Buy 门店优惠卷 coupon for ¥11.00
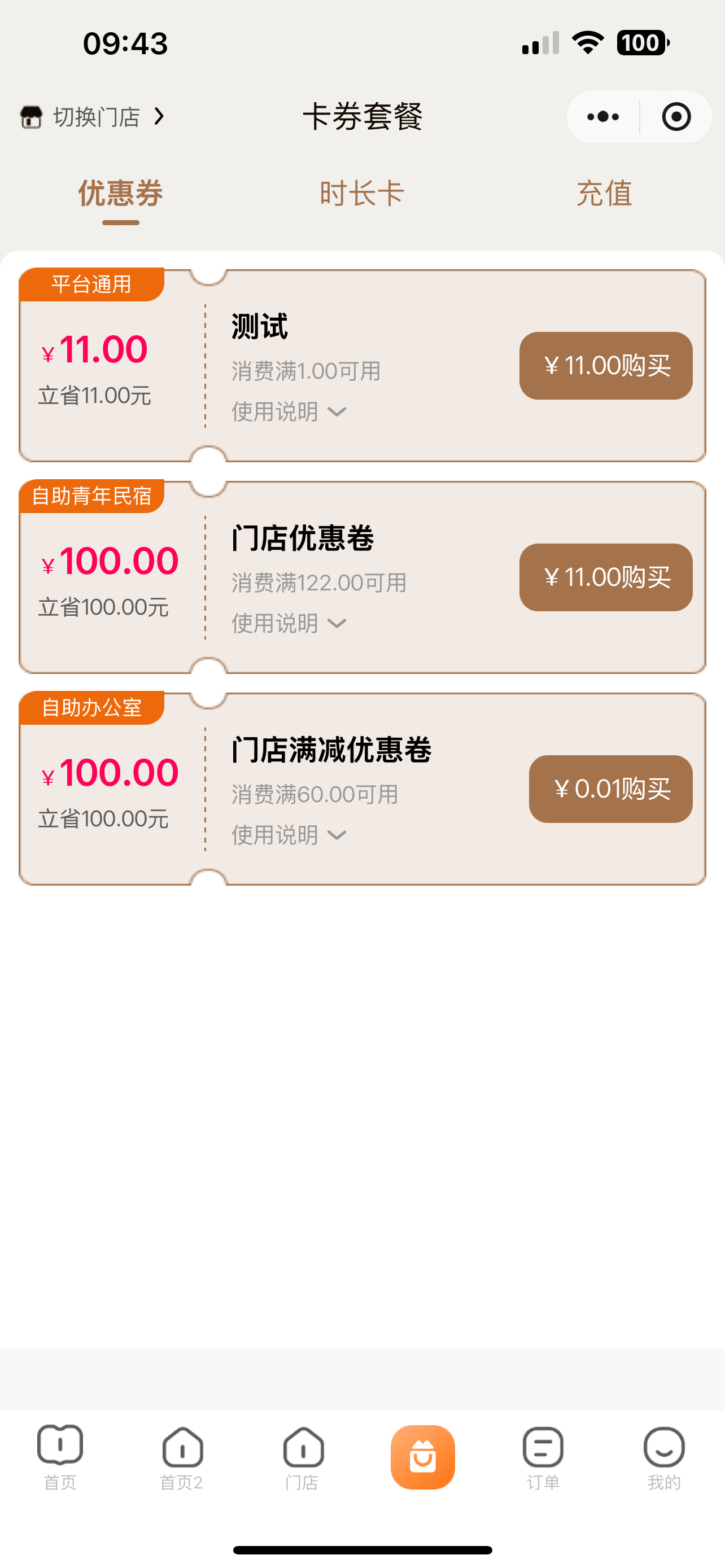The height and width of the screenshot is (1568, 725). click(x=606, y=577)
